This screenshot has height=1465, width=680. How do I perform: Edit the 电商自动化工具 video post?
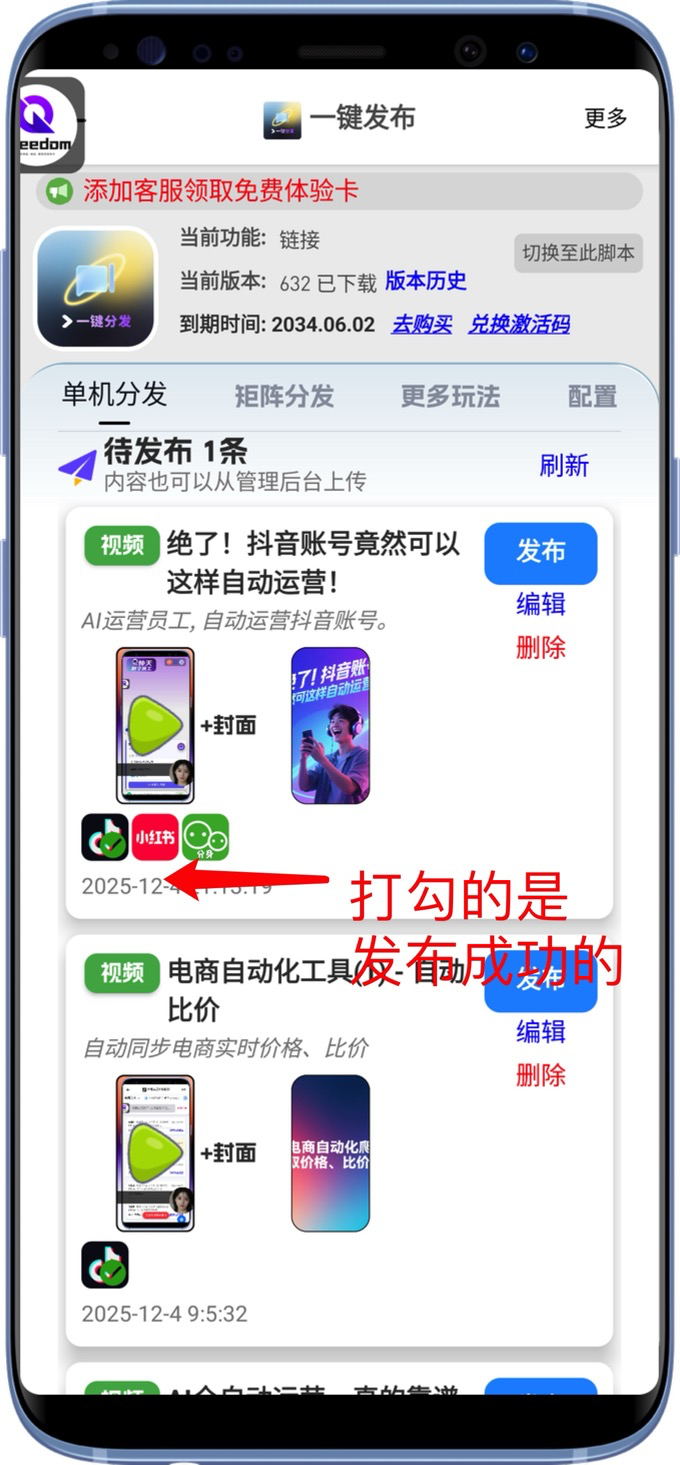pos(540,1031)
